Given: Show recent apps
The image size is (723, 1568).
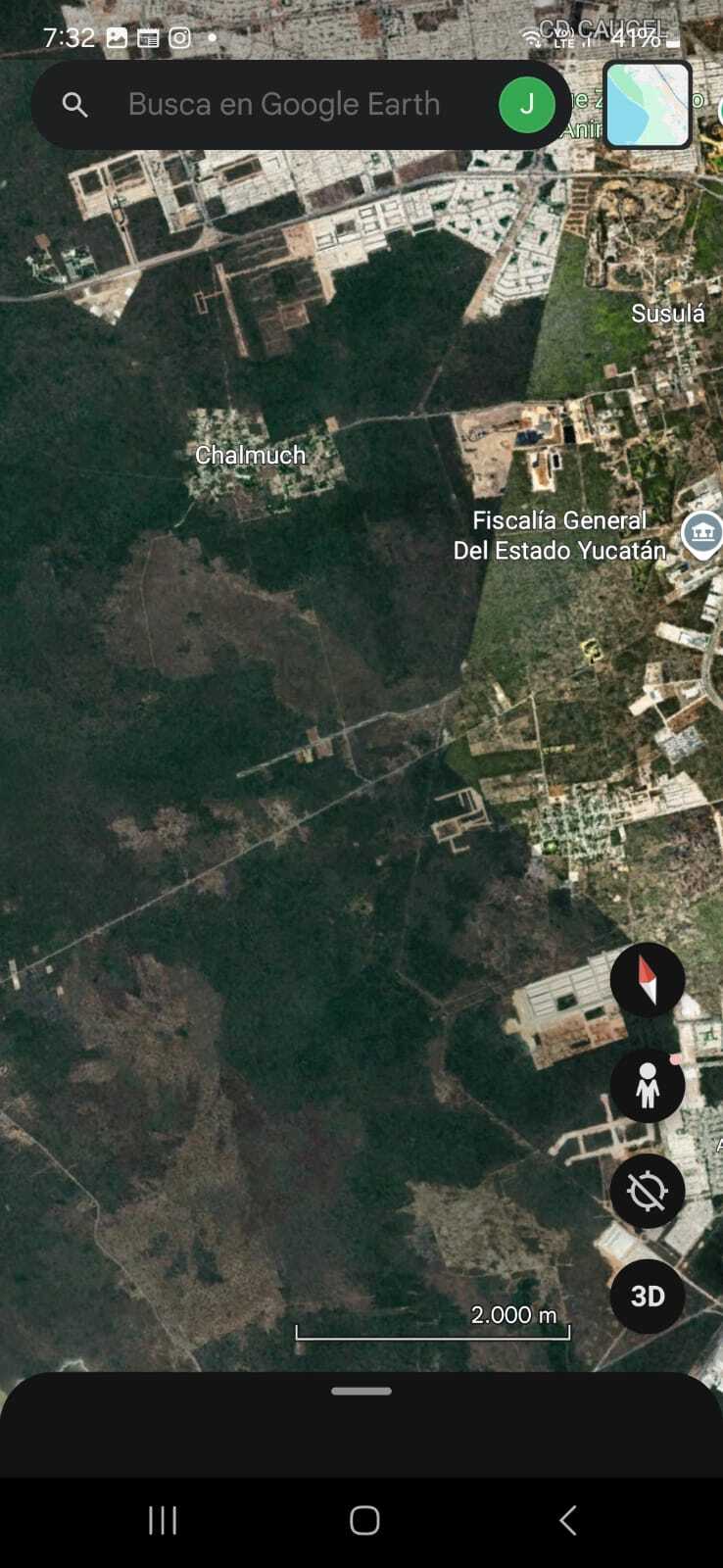Looking at the screenshot, I should pos(163,1520).
